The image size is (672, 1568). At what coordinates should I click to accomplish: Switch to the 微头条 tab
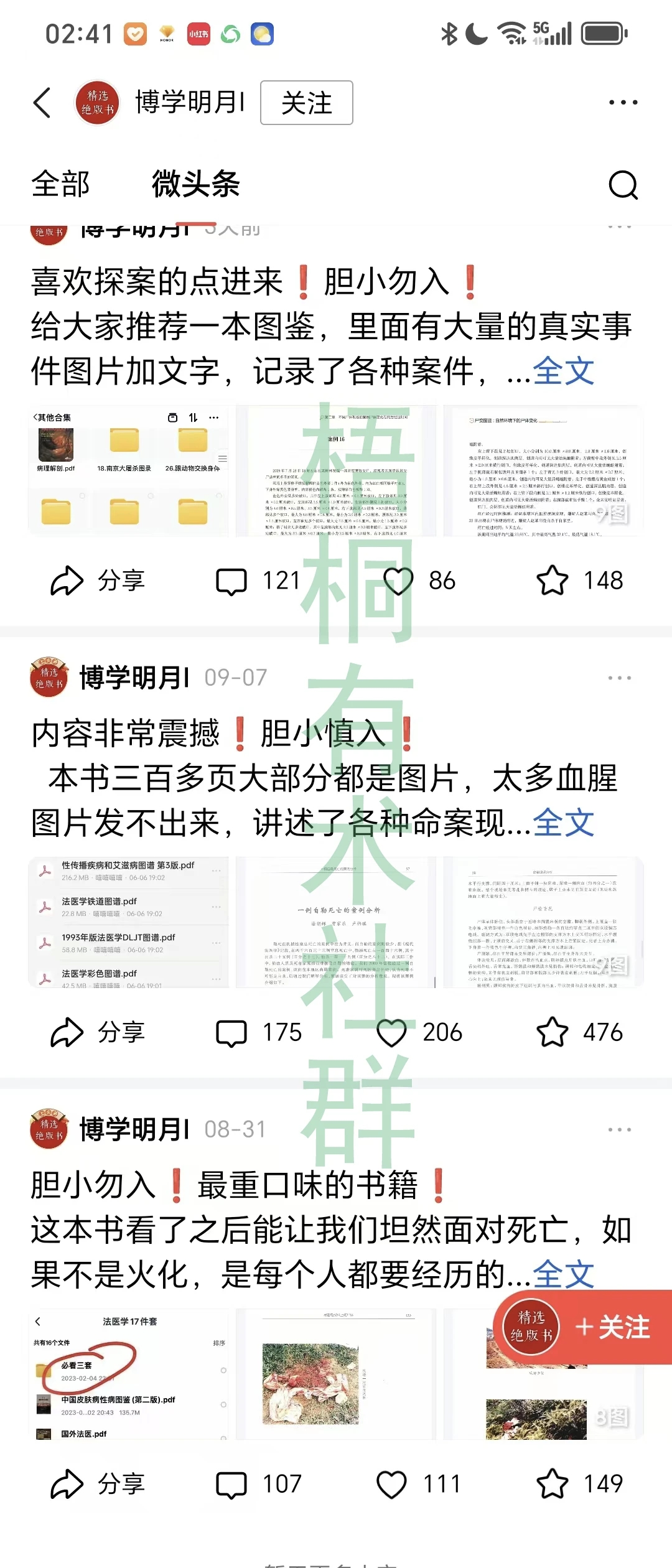click(x=196, y=184)
